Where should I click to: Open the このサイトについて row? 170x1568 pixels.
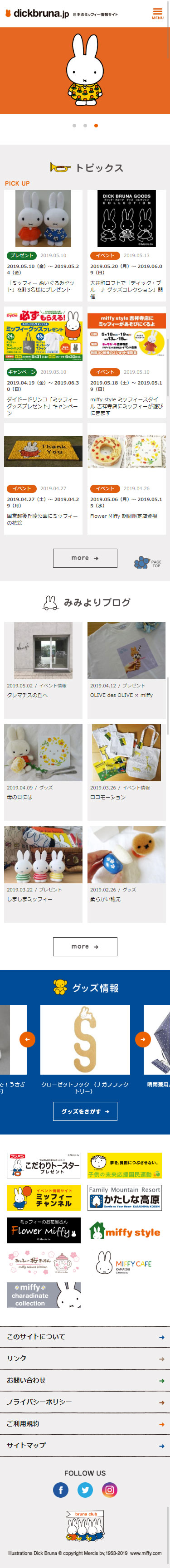coord(85,1337)
